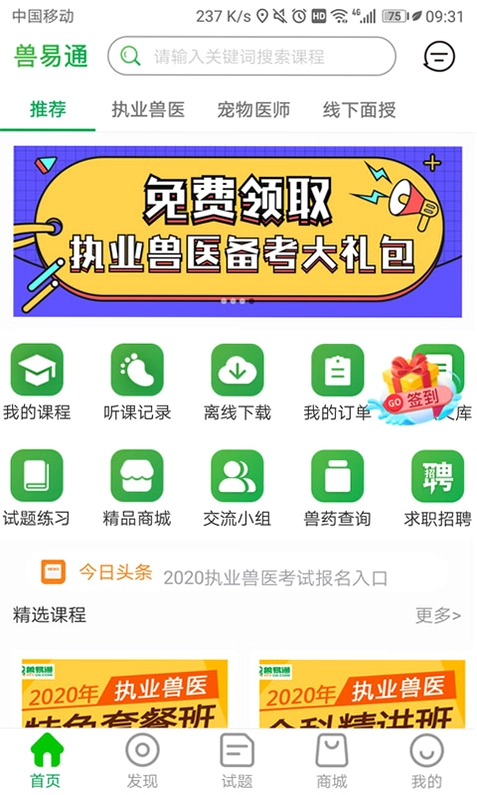Switch to the 宠物医师 tab
Image resolution: width=477 pixels, height=795 pixels.
[x=253, y=110]
